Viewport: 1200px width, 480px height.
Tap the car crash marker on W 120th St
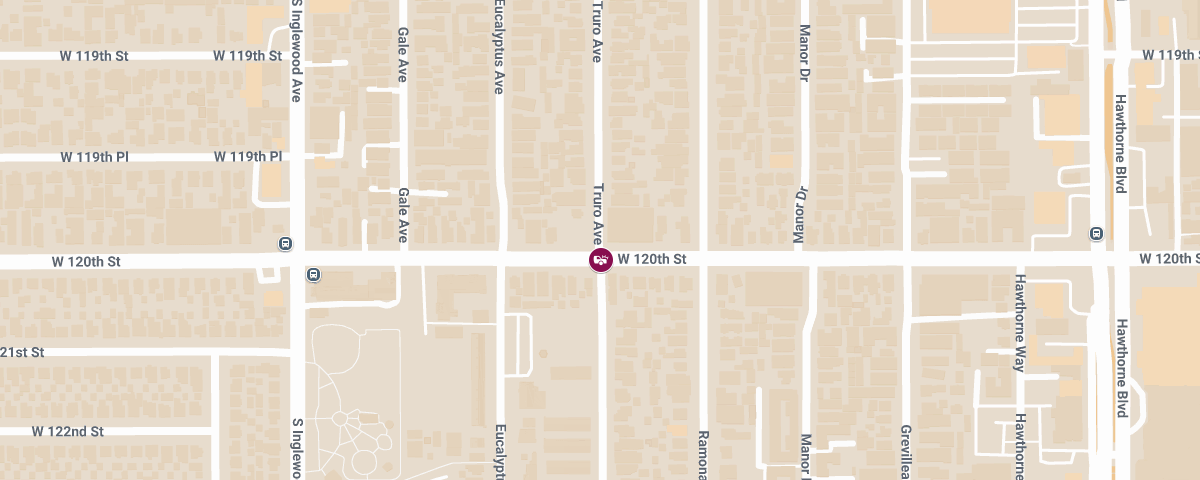[600, 260]
